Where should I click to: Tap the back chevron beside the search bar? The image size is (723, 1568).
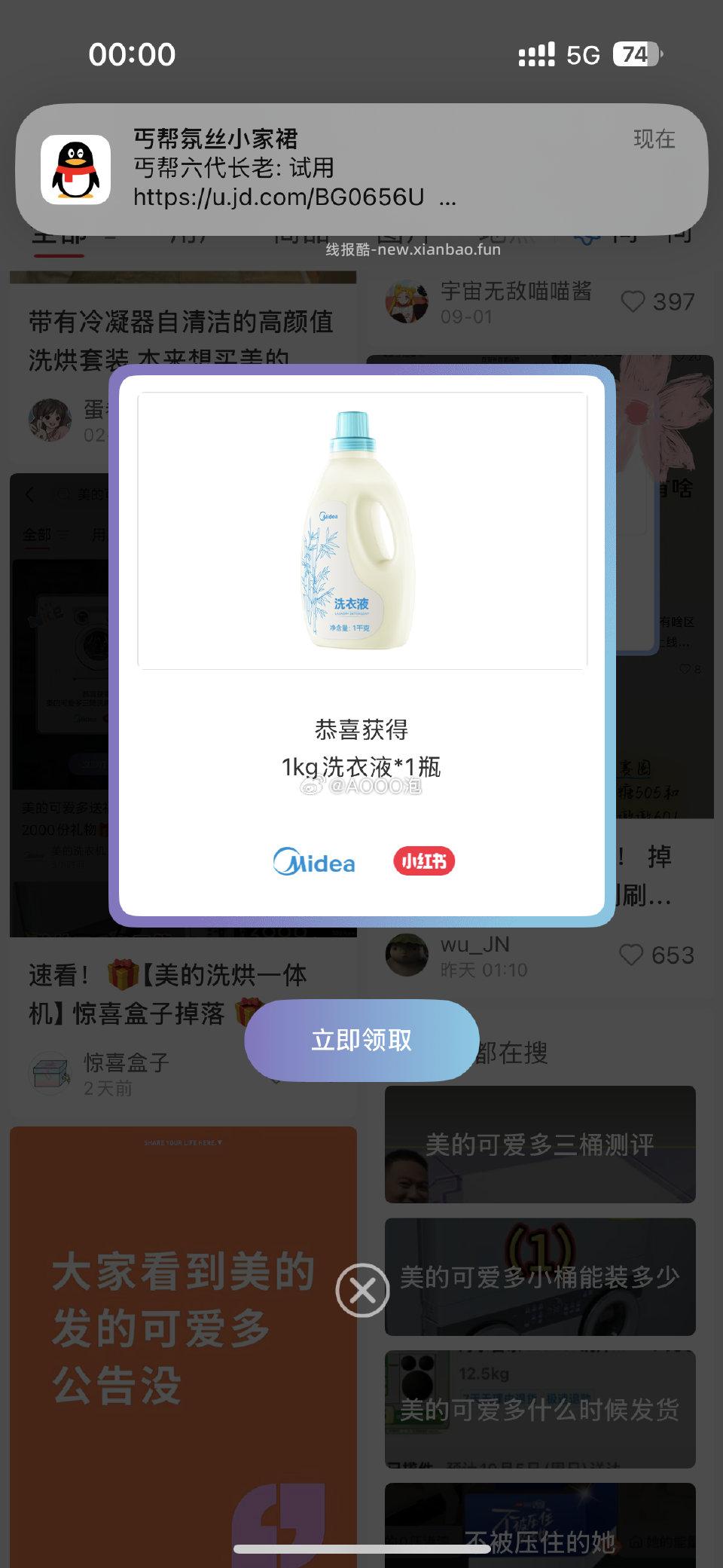pyautogui.click(x=30, y=494)
